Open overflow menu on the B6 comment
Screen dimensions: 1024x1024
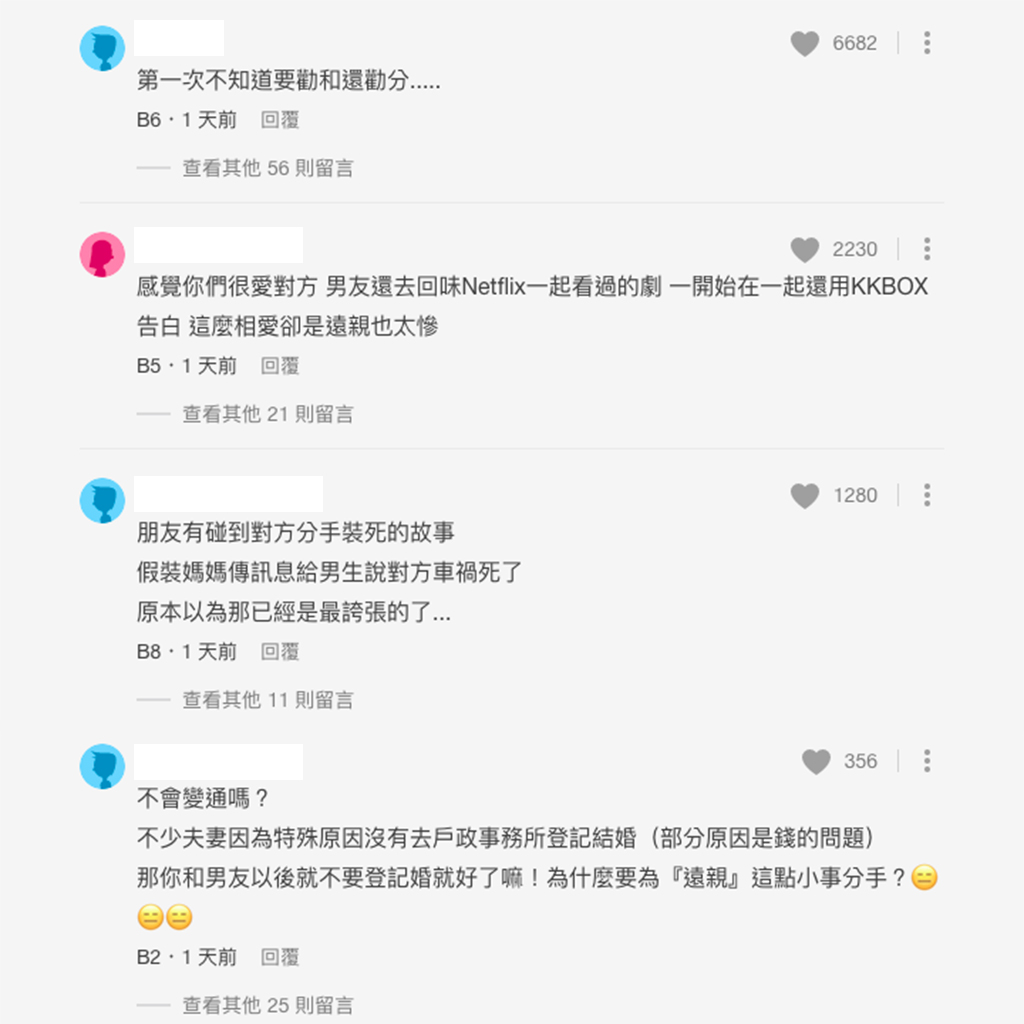(x=927, y=43)
